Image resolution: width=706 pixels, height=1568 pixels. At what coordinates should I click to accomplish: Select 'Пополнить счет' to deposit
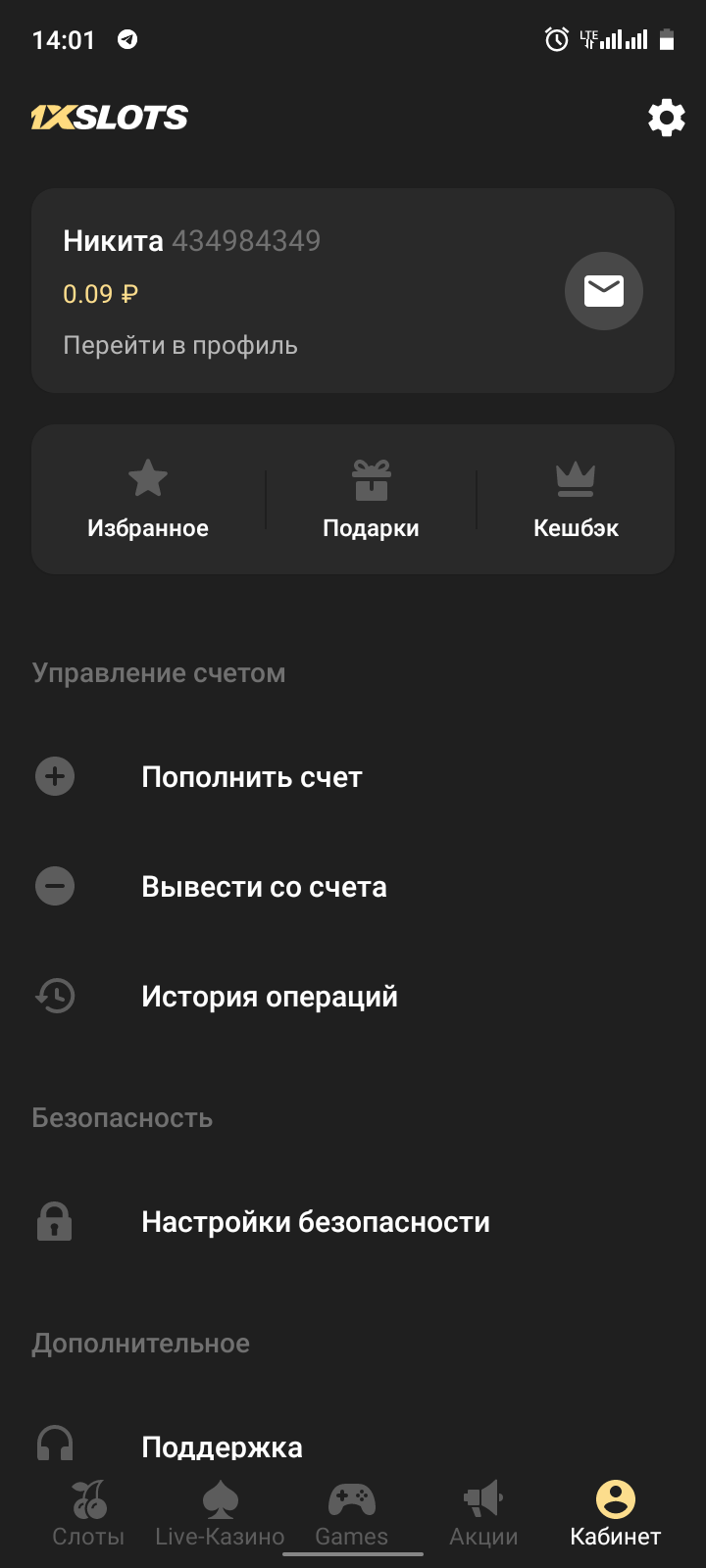click(x=252, y=777)
